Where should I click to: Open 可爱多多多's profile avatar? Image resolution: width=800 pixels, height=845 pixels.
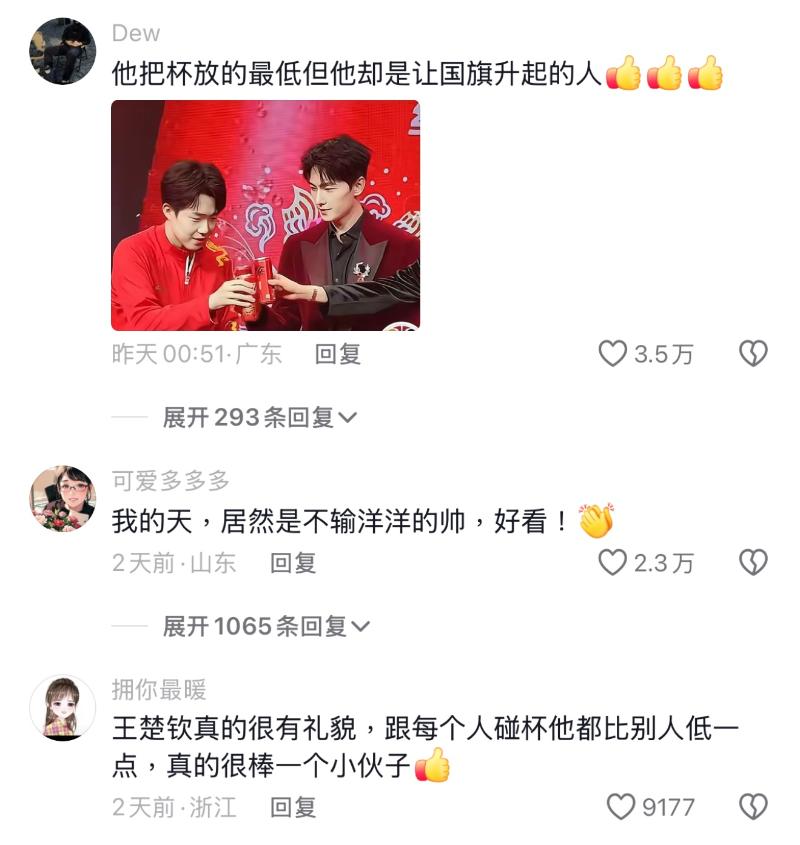pos(63,498)
